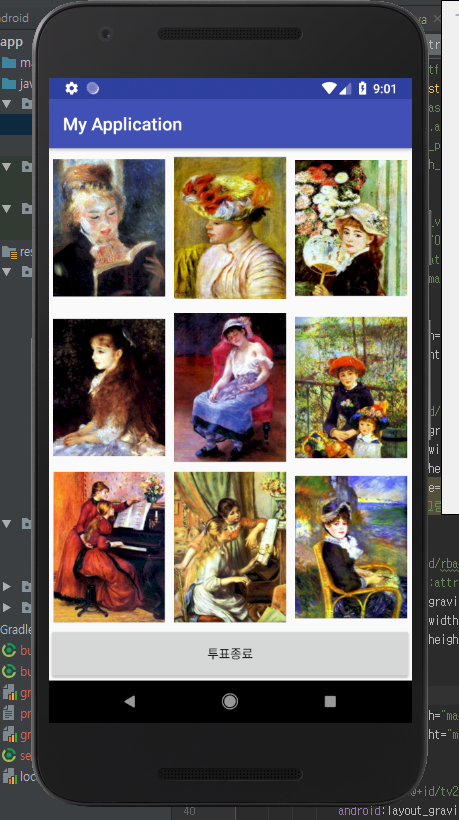
Task: Open the recent apps overview
Action: 330,701
